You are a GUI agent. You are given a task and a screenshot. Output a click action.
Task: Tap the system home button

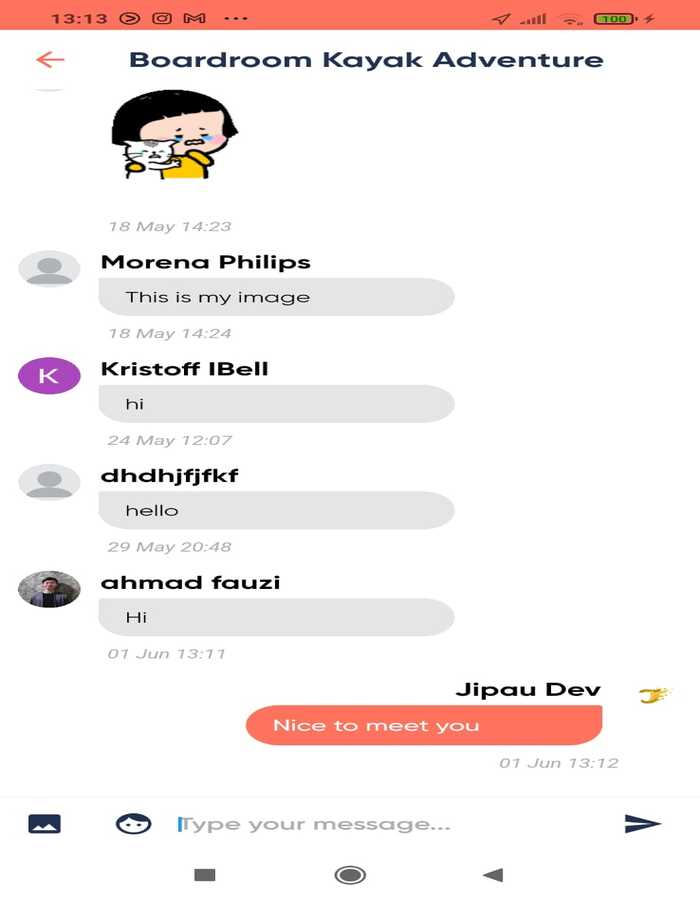(x=350, y=875)
